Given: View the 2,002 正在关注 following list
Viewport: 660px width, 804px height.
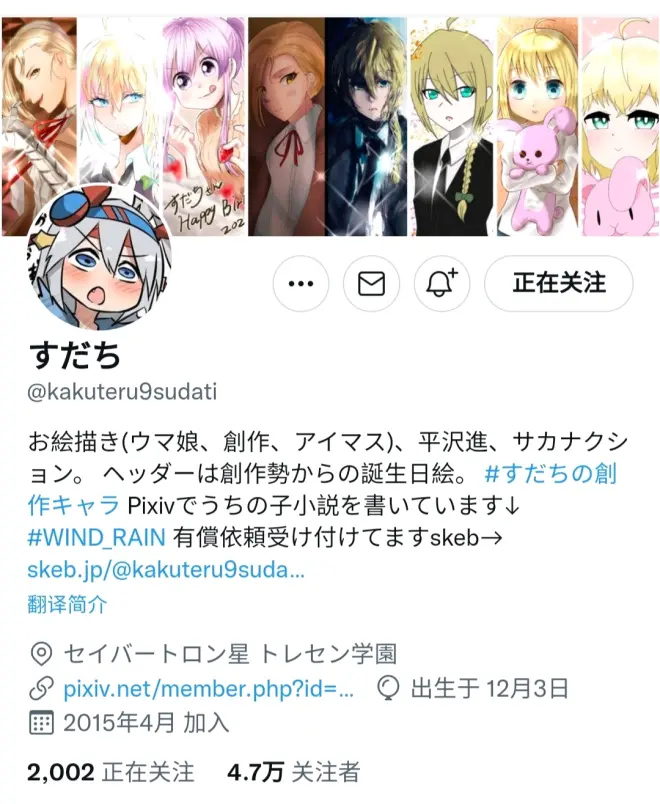Looking at the screenshot, I should click(110, 772).
